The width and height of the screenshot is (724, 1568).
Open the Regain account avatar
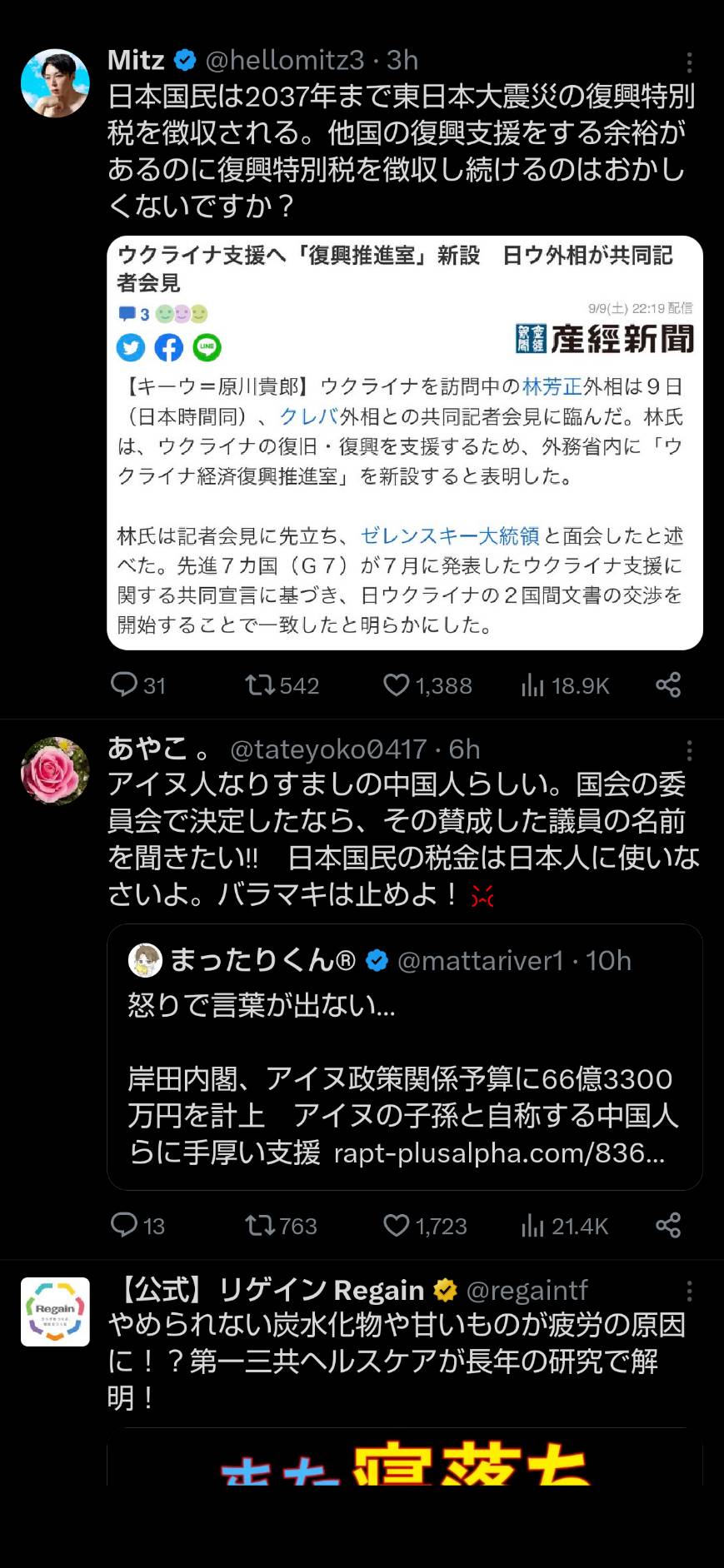click(55, 1312)
